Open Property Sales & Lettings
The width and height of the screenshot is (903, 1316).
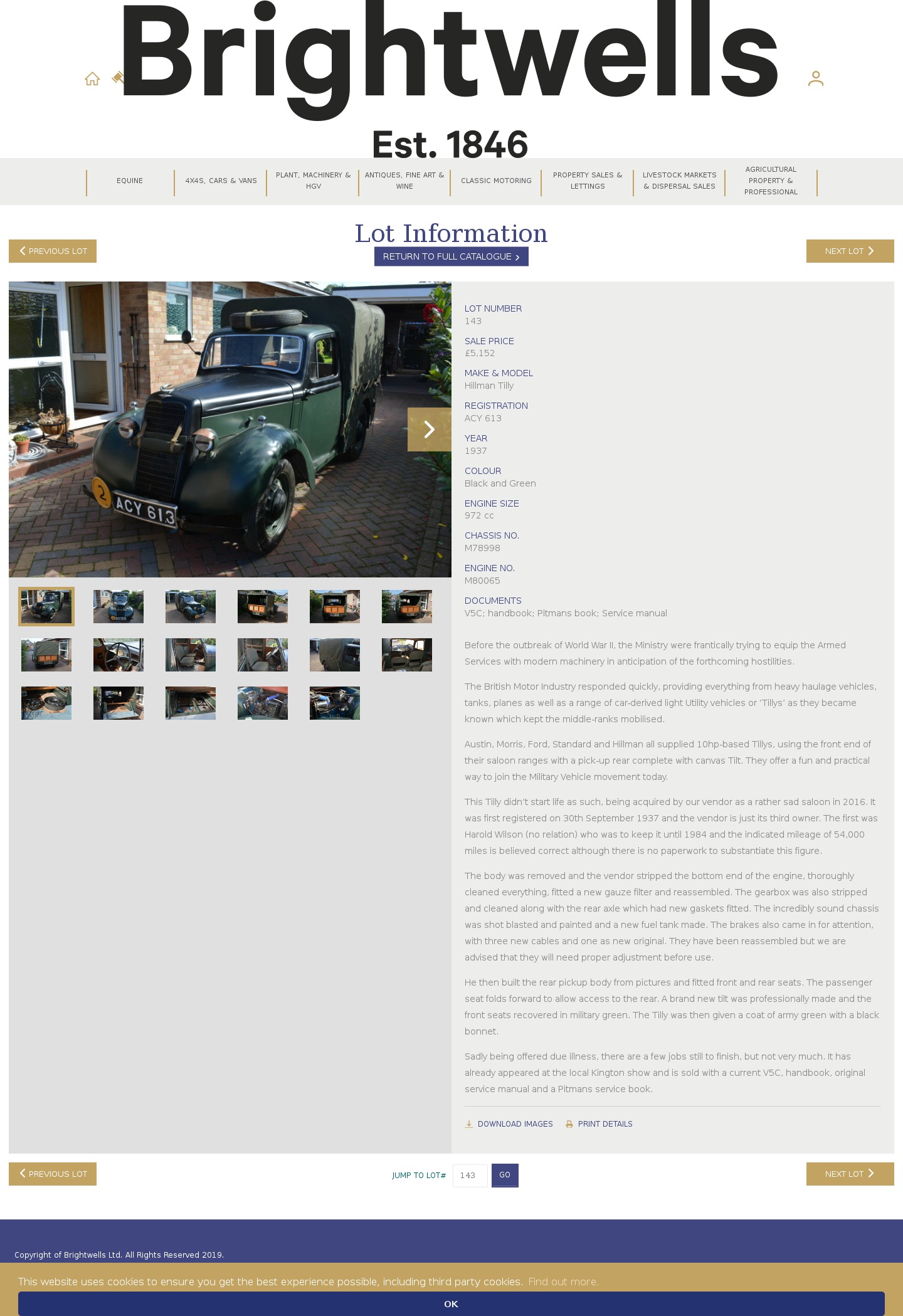pyautogui.click(x=588, y=181)
